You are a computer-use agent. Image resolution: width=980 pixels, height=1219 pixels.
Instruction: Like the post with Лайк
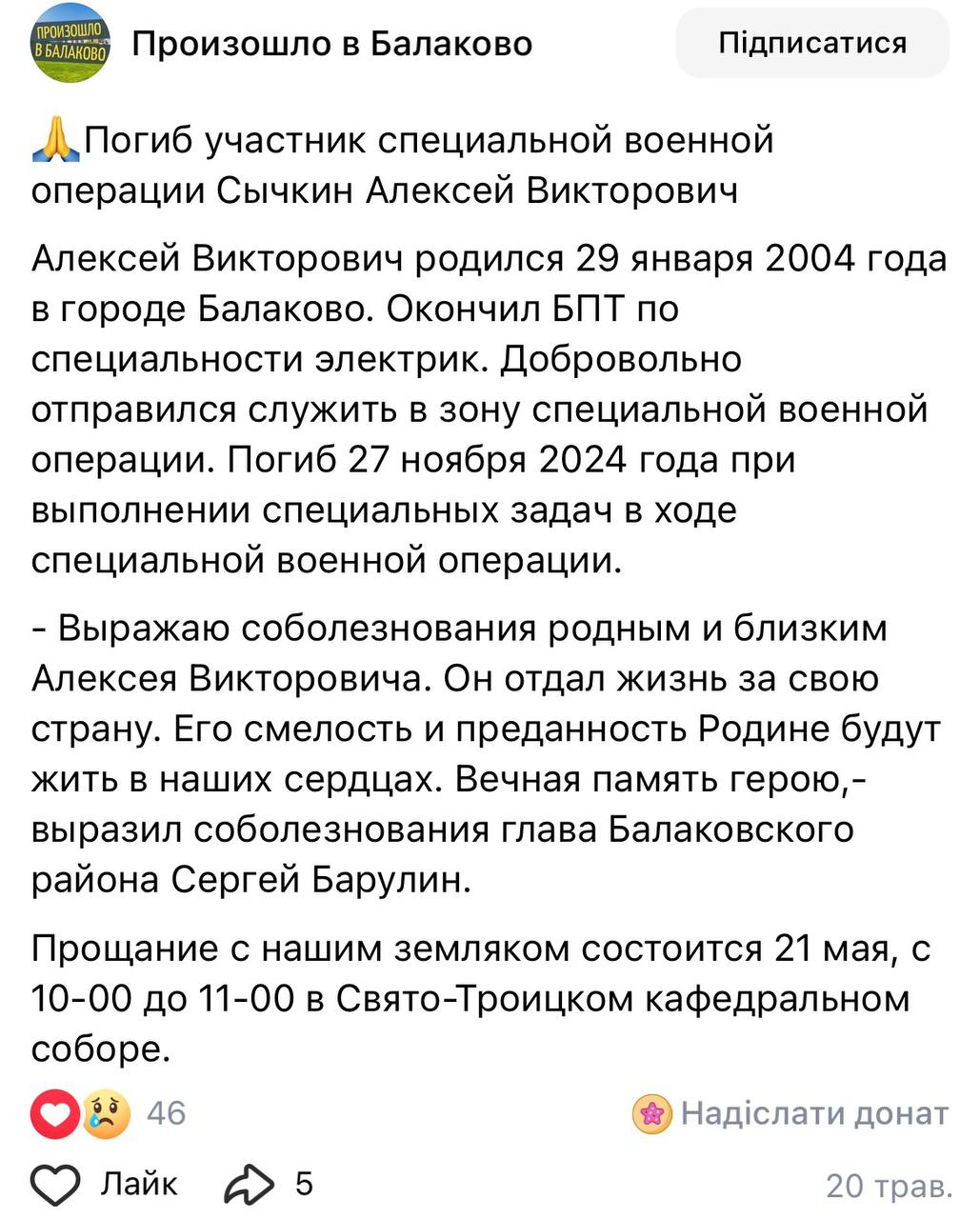click(104, 1184)
